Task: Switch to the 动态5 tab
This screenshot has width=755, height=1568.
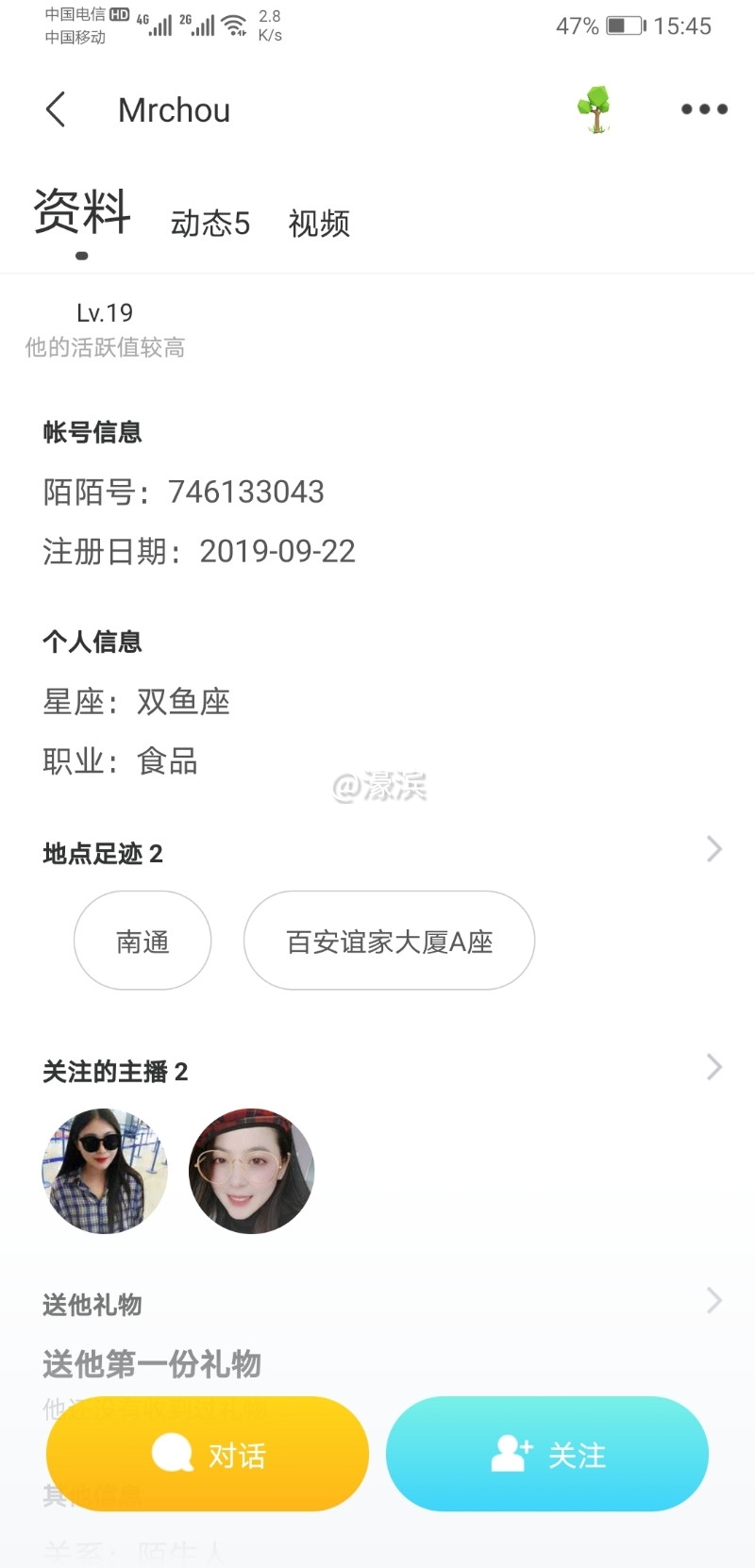Action: point(210,224)
